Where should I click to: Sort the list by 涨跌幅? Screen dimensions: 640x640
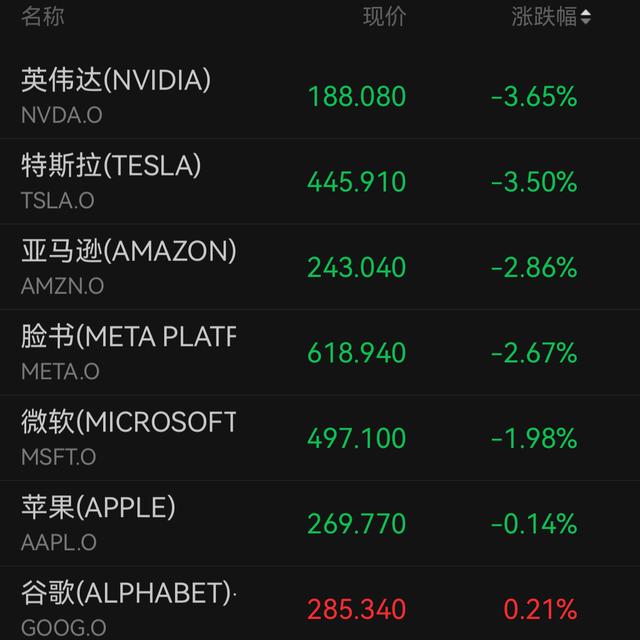tap(551, 16)
